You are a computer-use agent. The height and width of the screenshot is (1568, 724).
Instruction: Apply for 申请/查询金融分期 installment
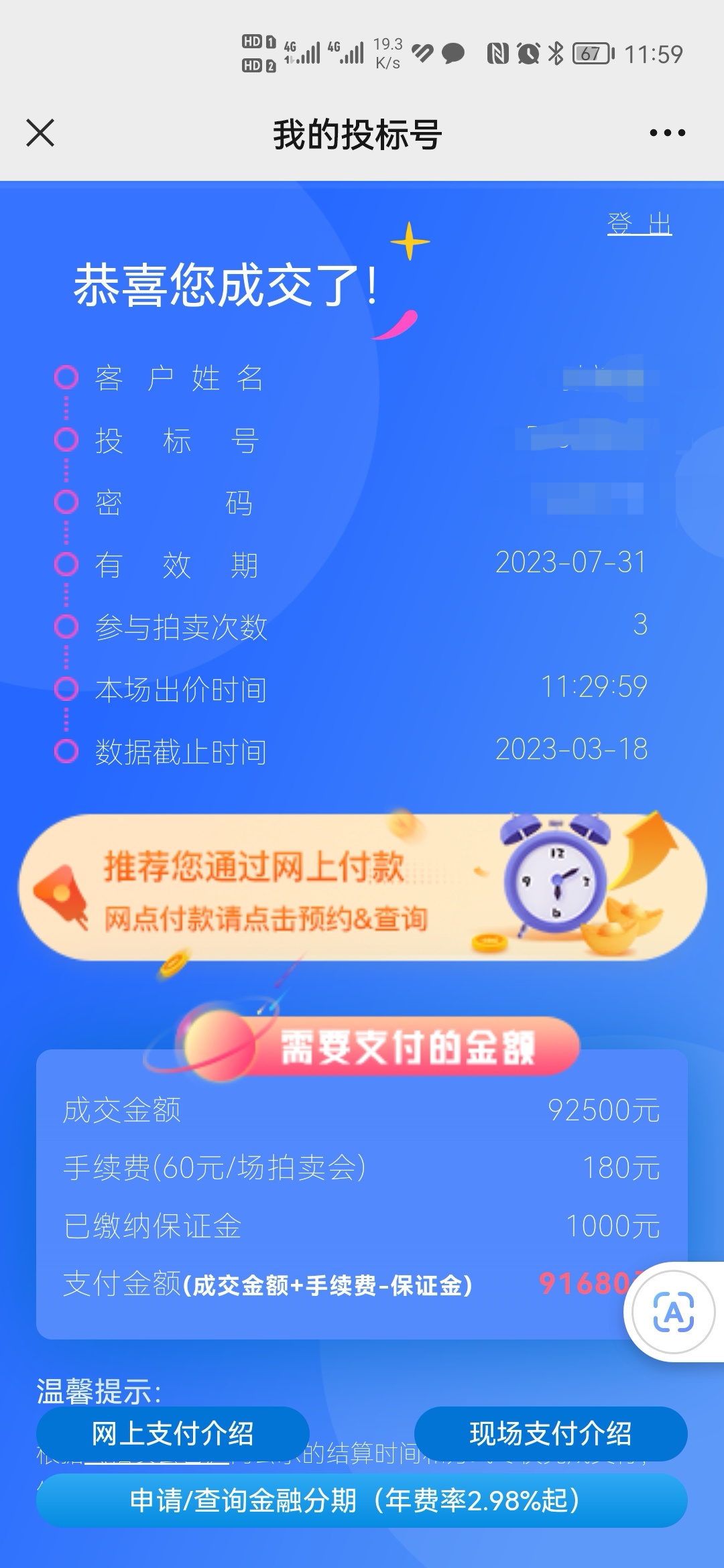click(362, 1500)
